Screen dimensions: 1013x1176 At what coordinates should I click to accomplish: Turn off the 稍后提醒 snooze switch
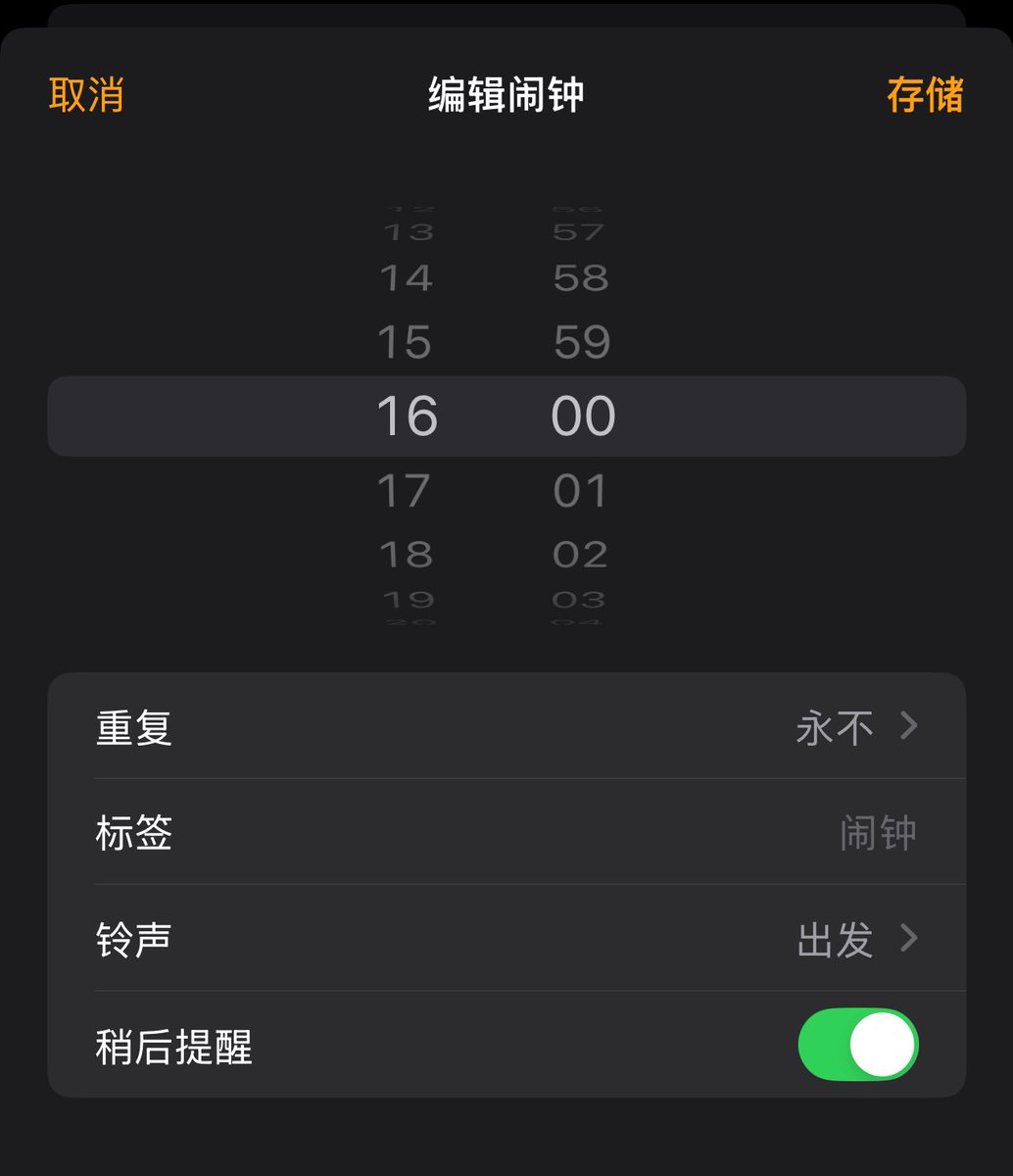857,1045
